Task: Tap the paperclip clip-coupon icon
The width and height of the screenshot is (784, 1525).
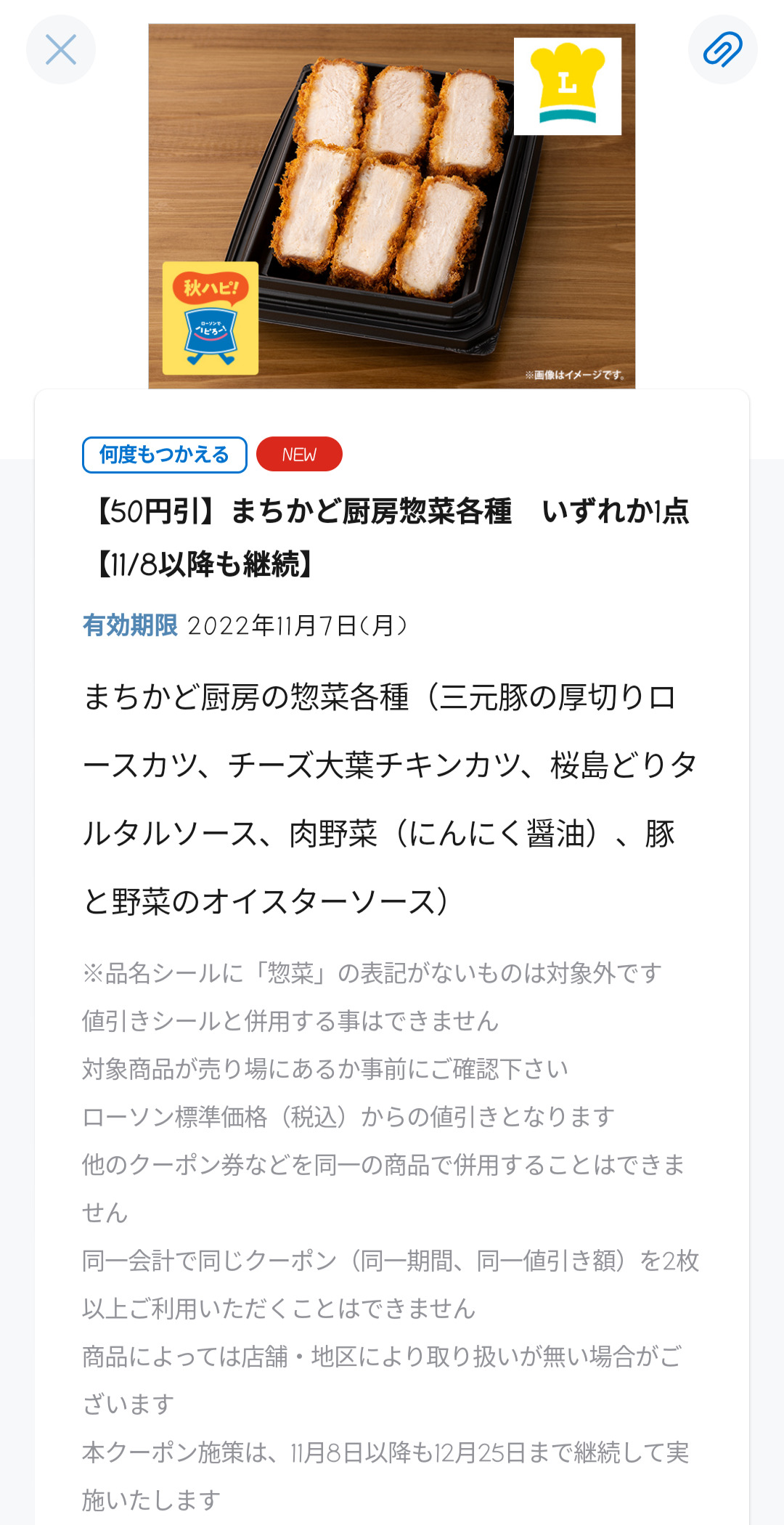Action: pos(723,49)
